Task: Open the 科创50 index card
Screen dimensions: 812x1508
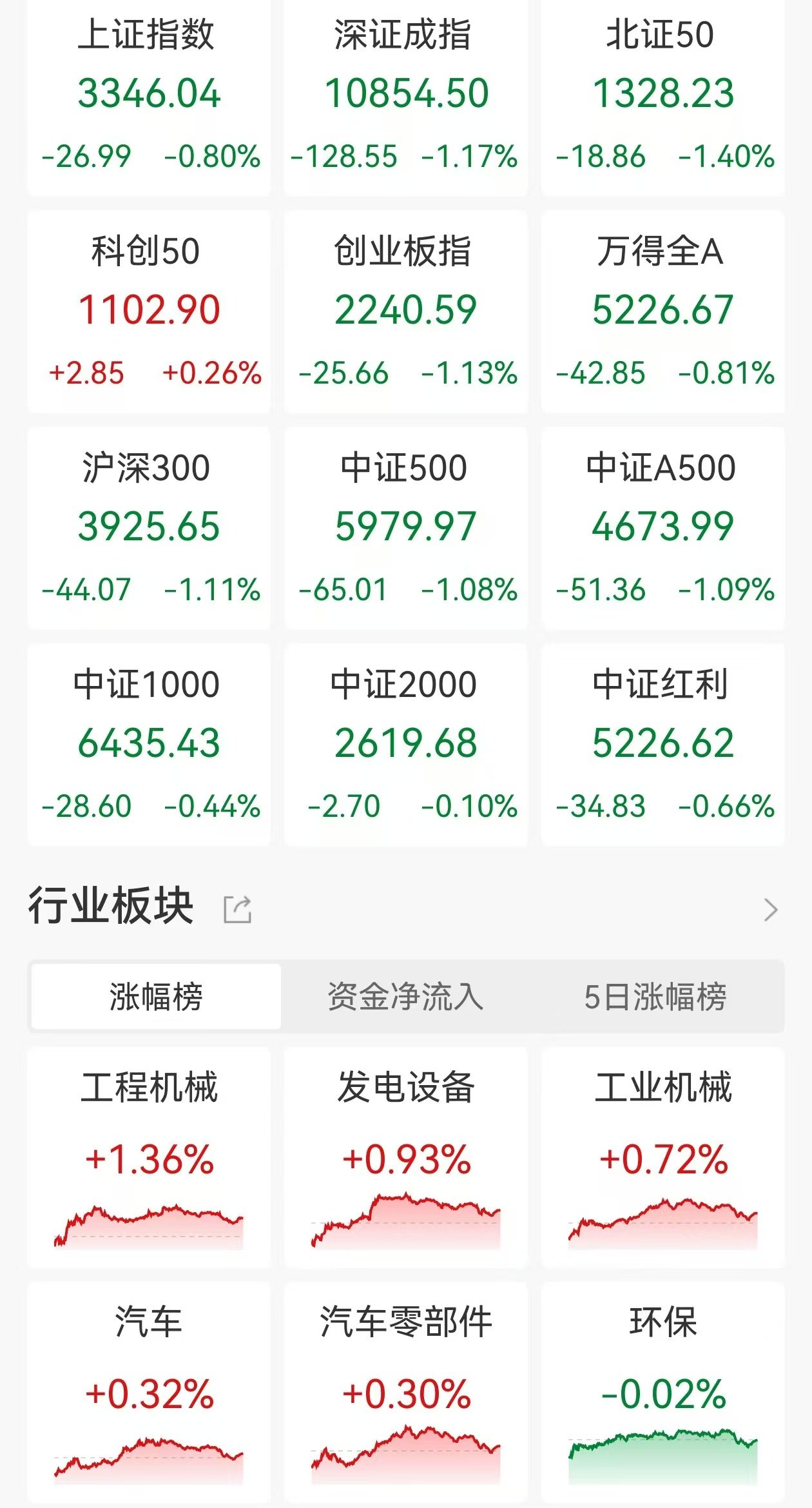Action: [x=149, y=312]
